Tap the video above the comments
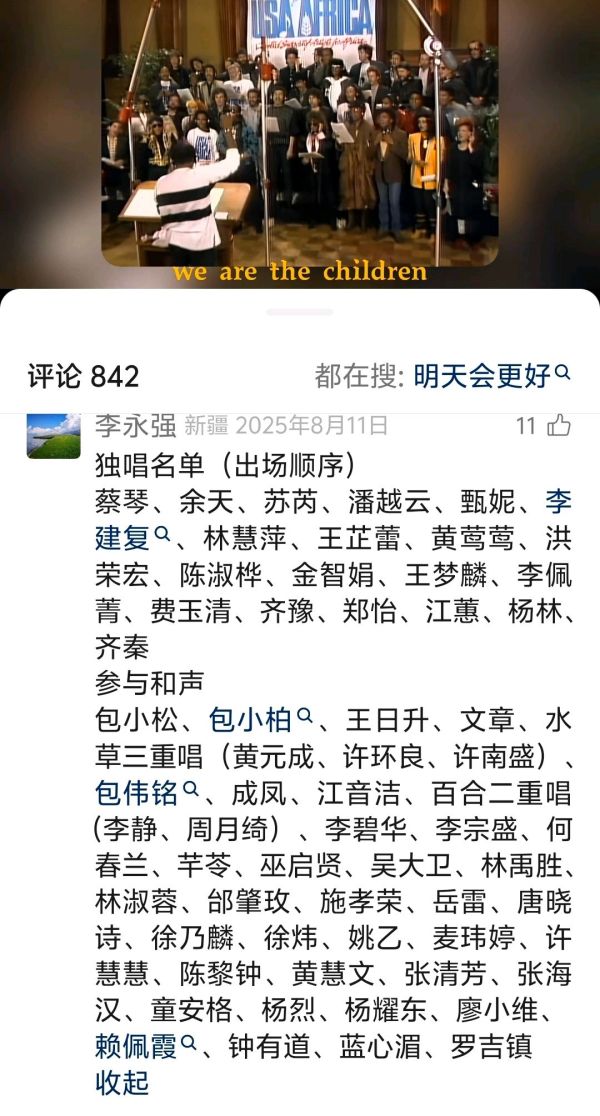The image size is (600, 1116). (300, 140)
